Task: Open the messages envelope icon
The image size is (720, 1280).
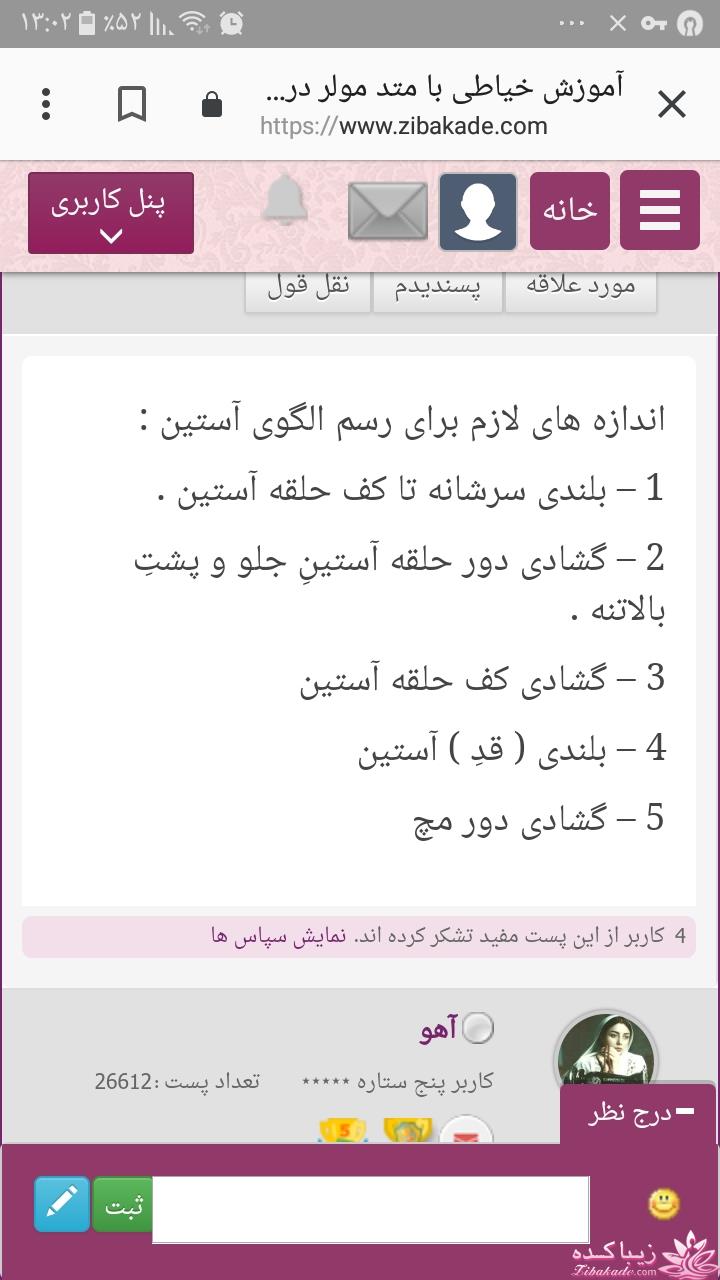Action: 387,211
